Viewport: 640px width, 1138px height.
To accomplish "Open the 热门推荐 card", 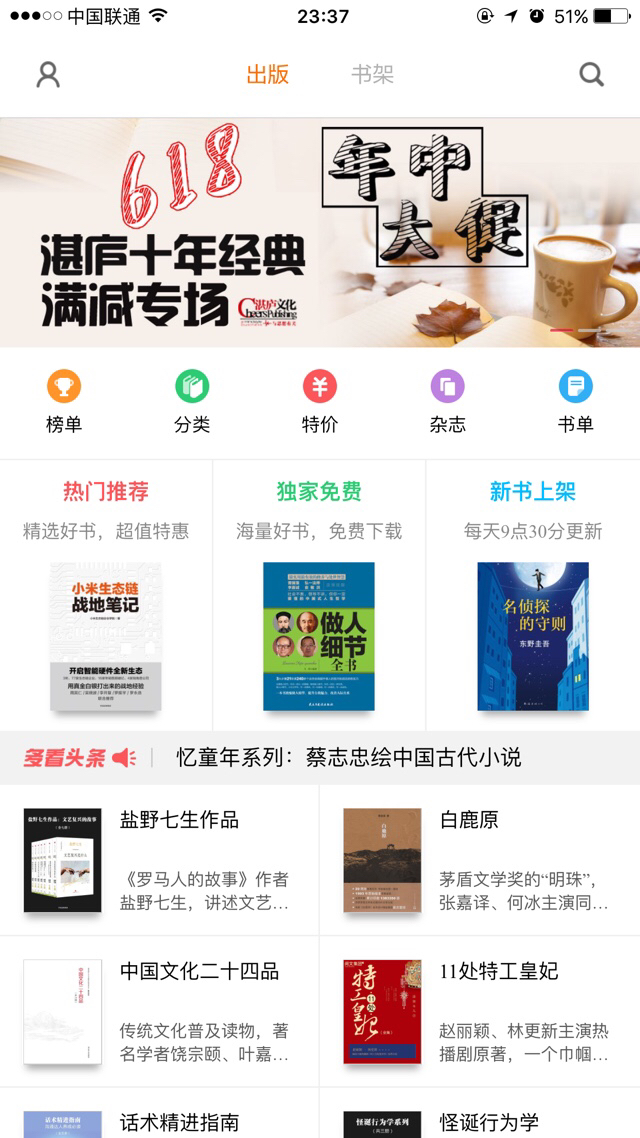I will 106,596.
